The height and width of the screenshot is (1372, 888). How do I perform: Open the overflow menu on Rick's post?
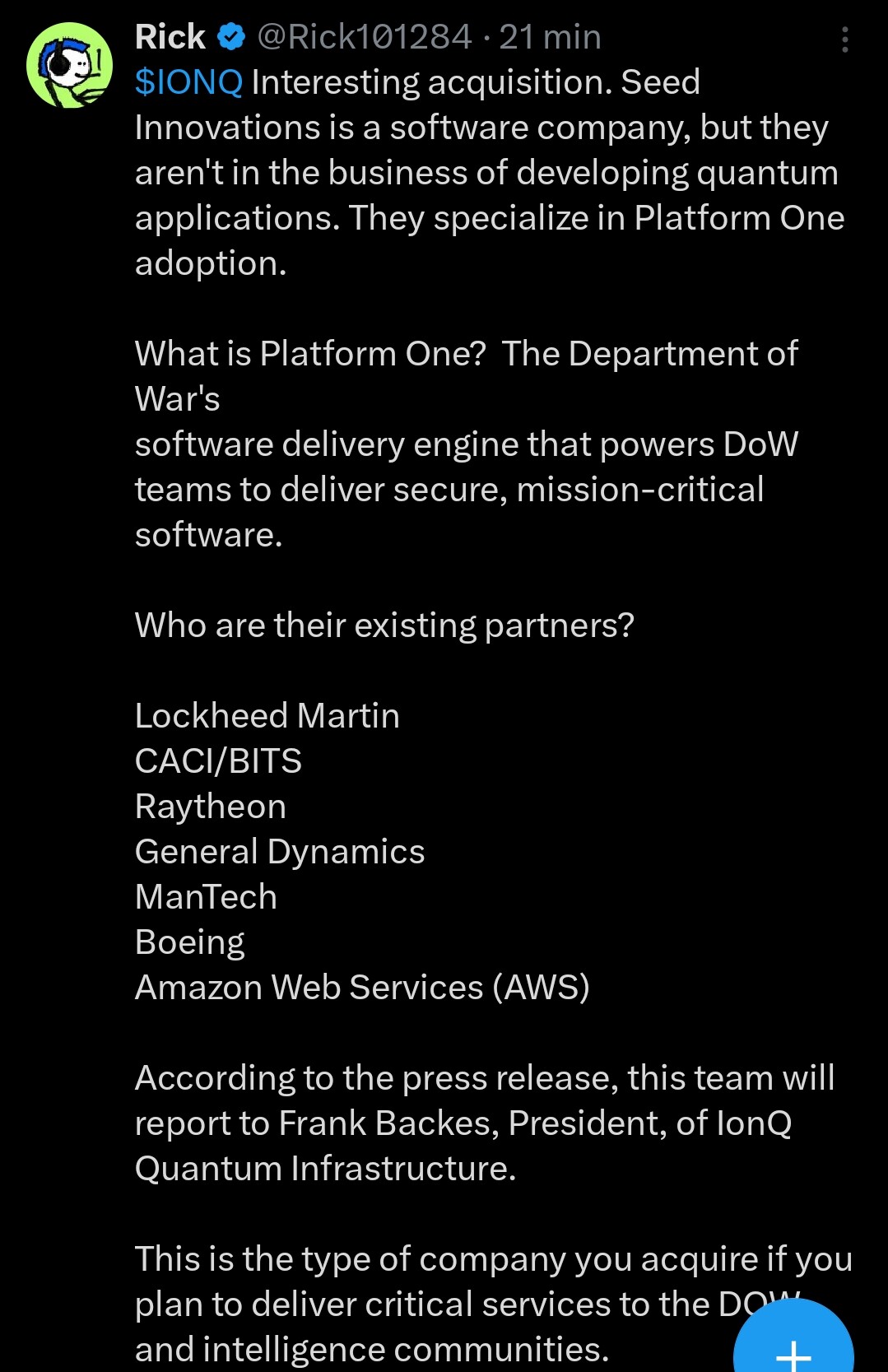click(844, 40)
